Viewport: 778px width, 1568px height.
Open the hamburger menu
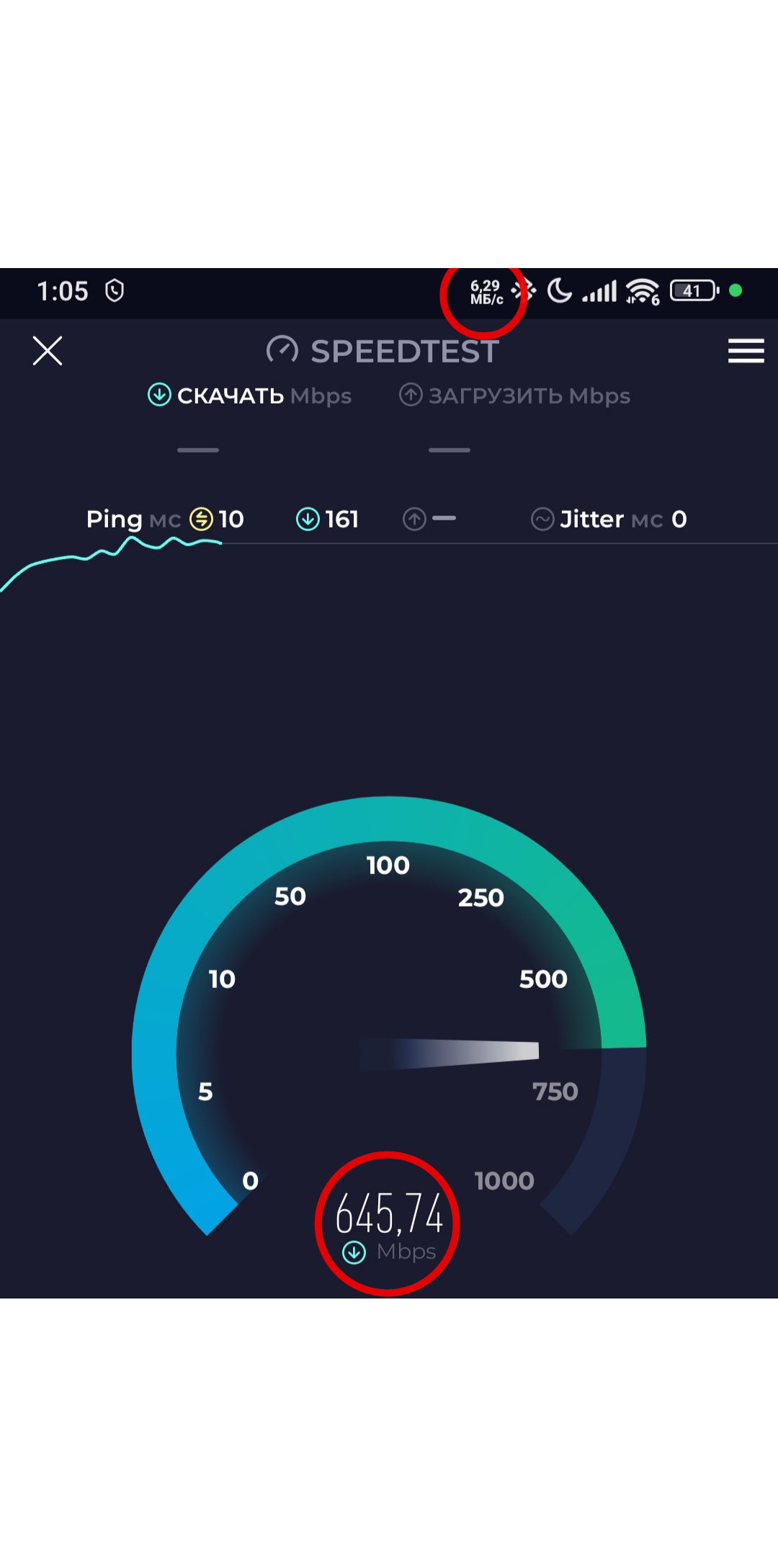[746, 351]
